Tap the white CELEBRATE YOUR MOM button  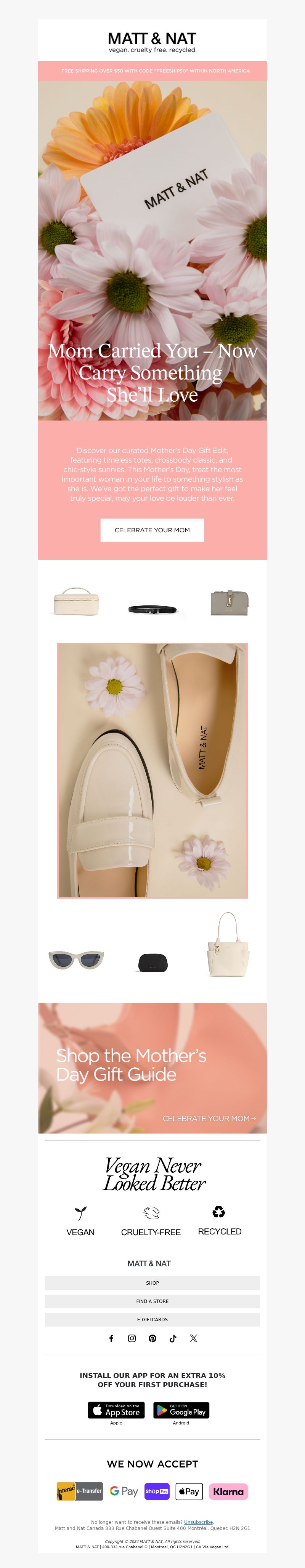(152, 530)
